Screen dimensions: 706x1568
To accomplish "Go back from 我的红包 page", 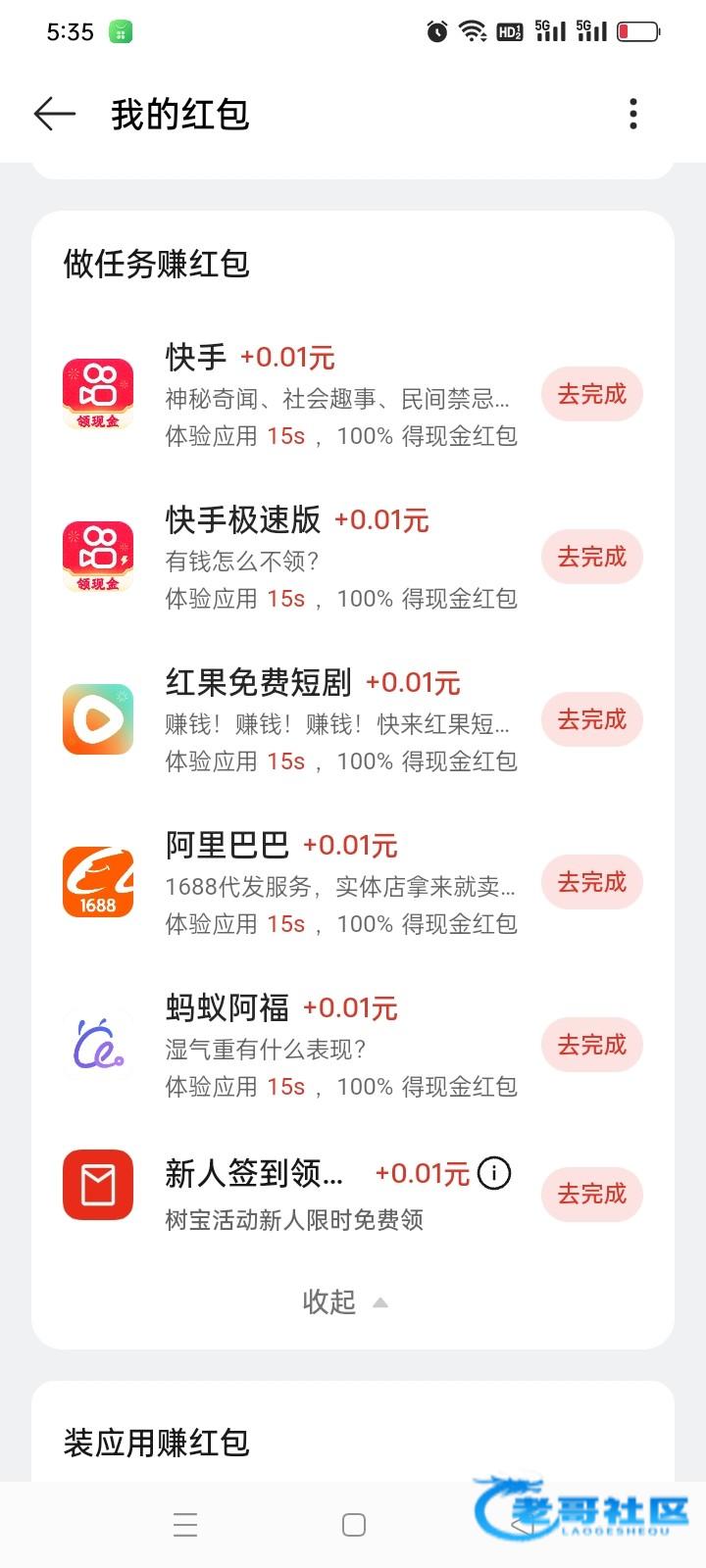I will [x=55, y=115].
